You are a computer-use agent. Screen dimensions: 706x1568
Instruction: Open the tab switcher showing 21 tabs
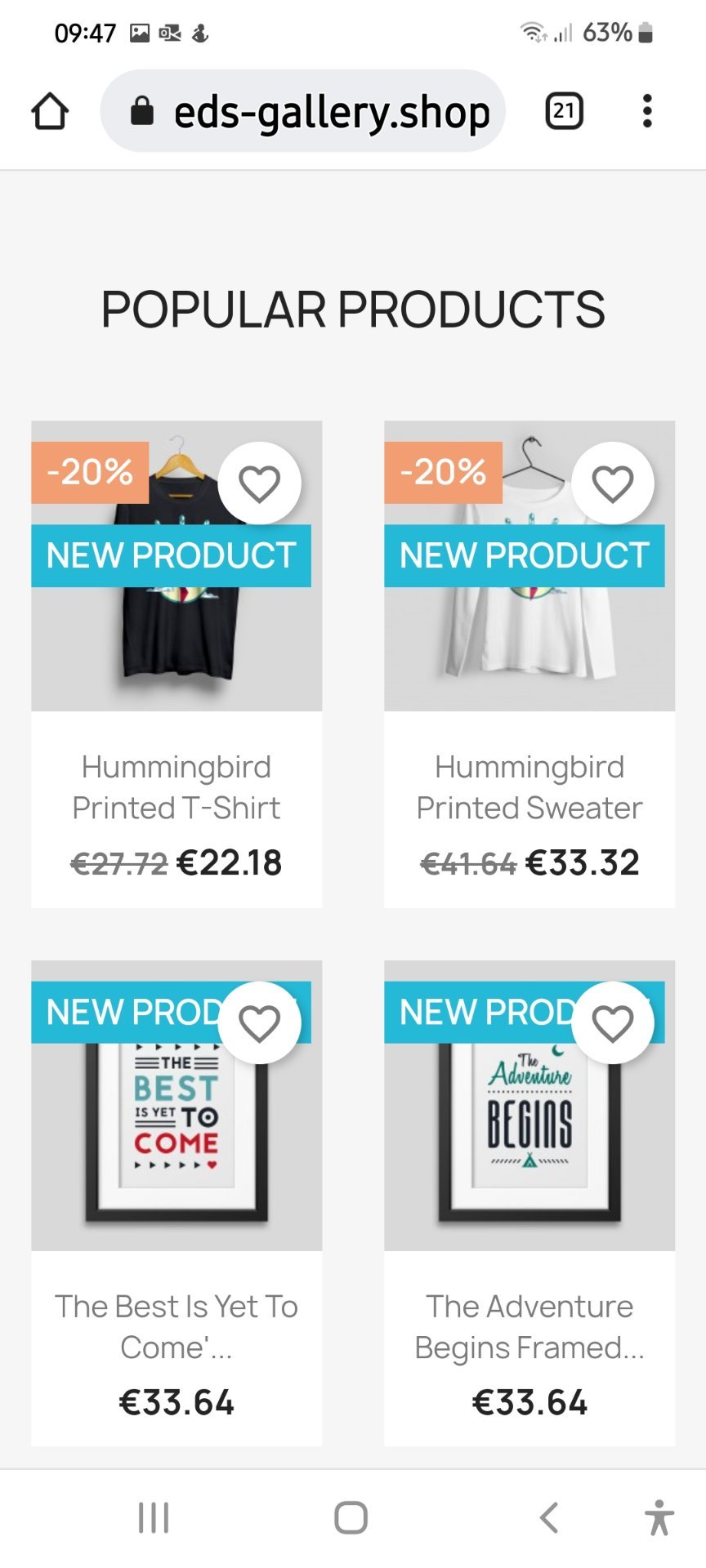point(564,111)
